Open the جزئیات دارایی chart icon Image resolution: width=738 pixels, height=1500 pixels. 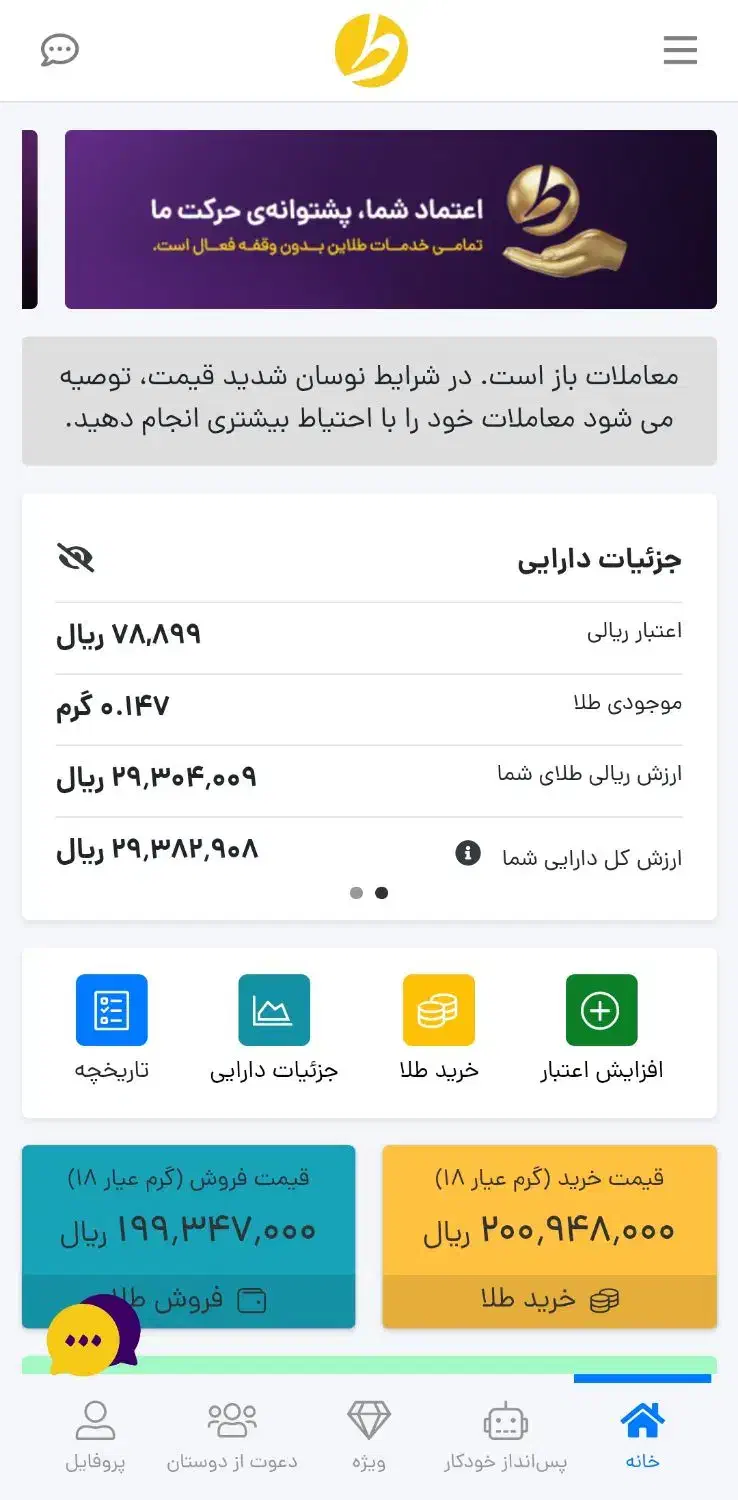tap(274, 1009)
